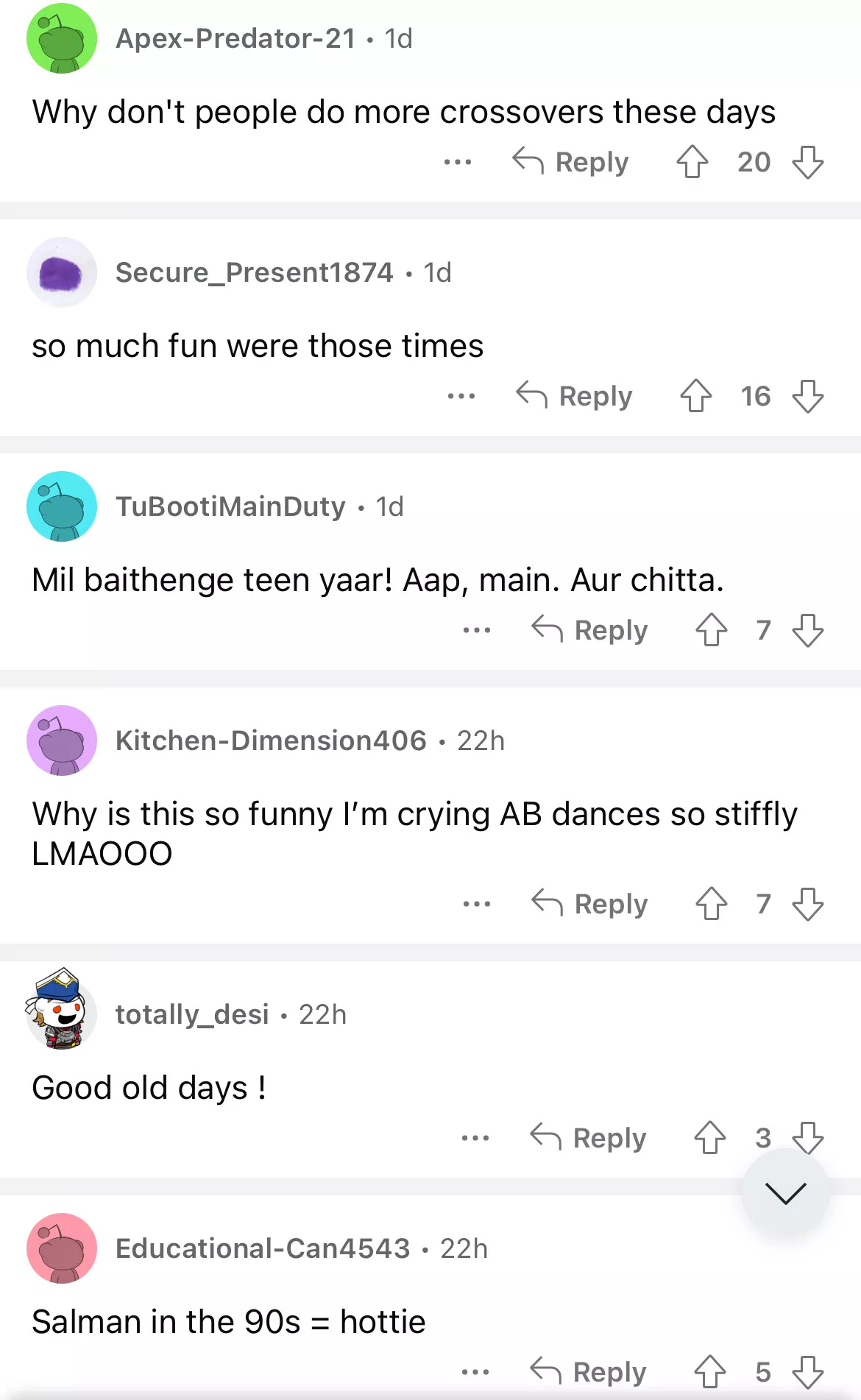Downvote Educational-Can4543's comment
The height and width of the screenshot is (1400, 861).
[807, 1372]
